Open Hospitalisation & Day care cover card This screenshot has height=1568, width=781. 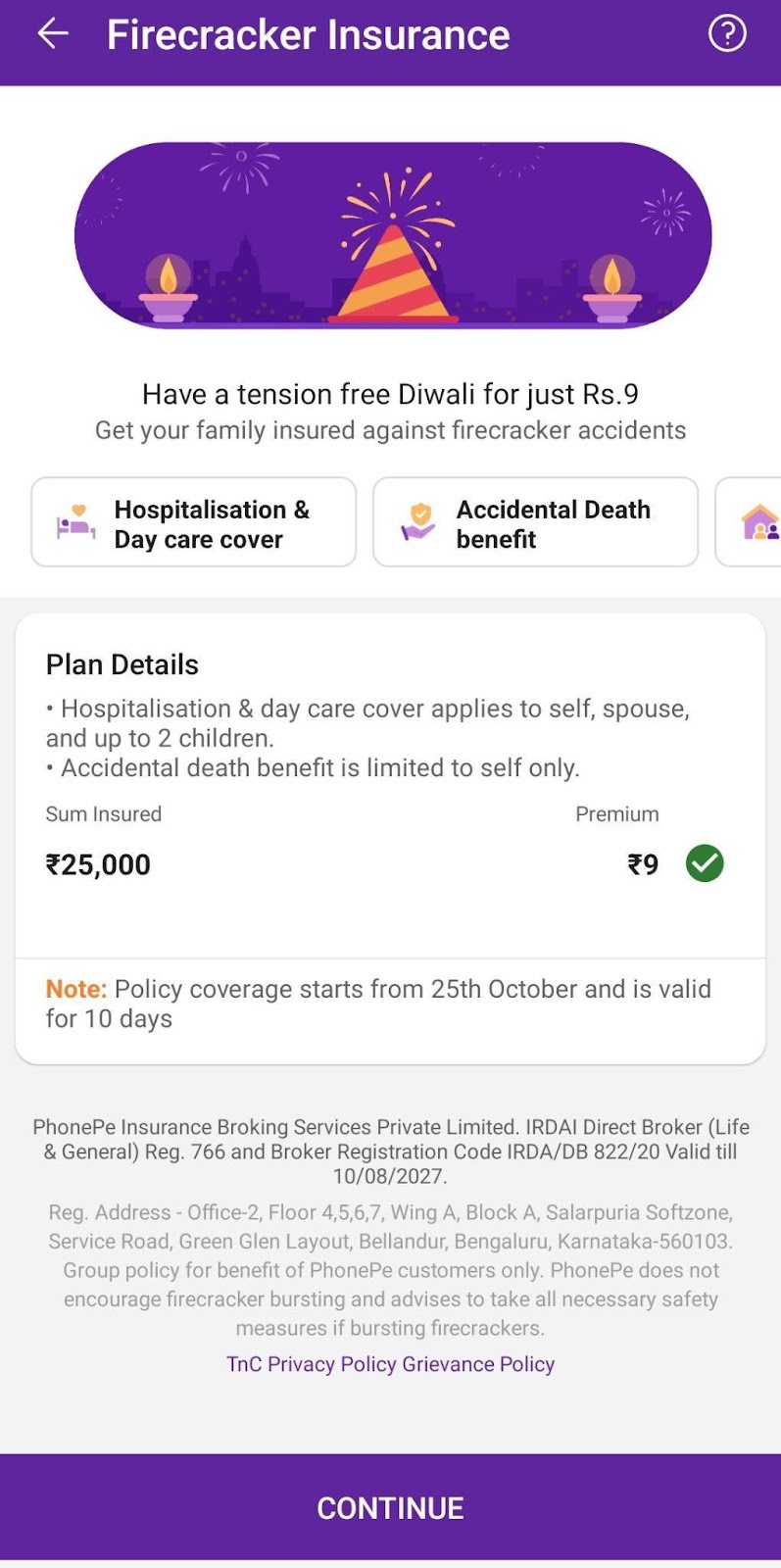pos(193,522)
